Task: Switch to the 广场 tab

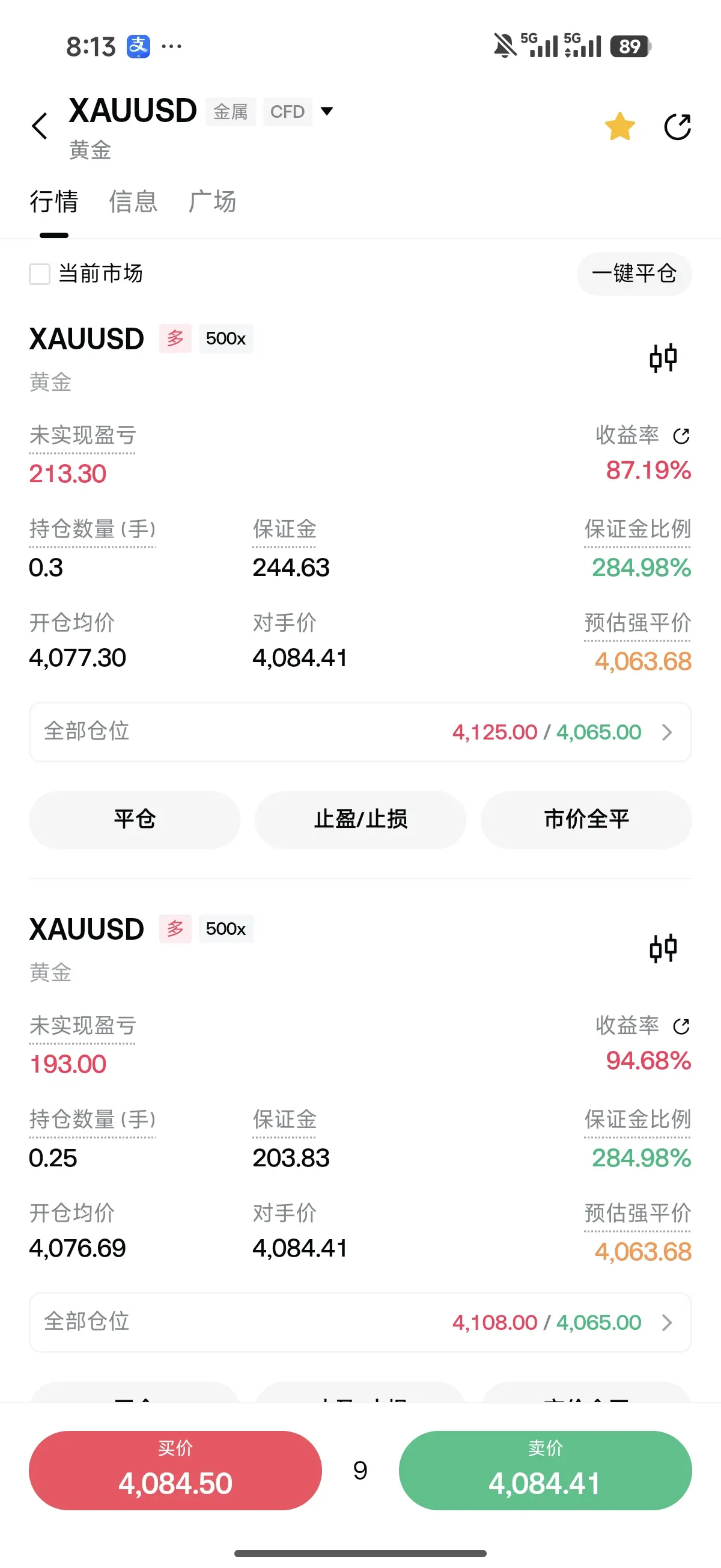Action: tap(212, 201)
